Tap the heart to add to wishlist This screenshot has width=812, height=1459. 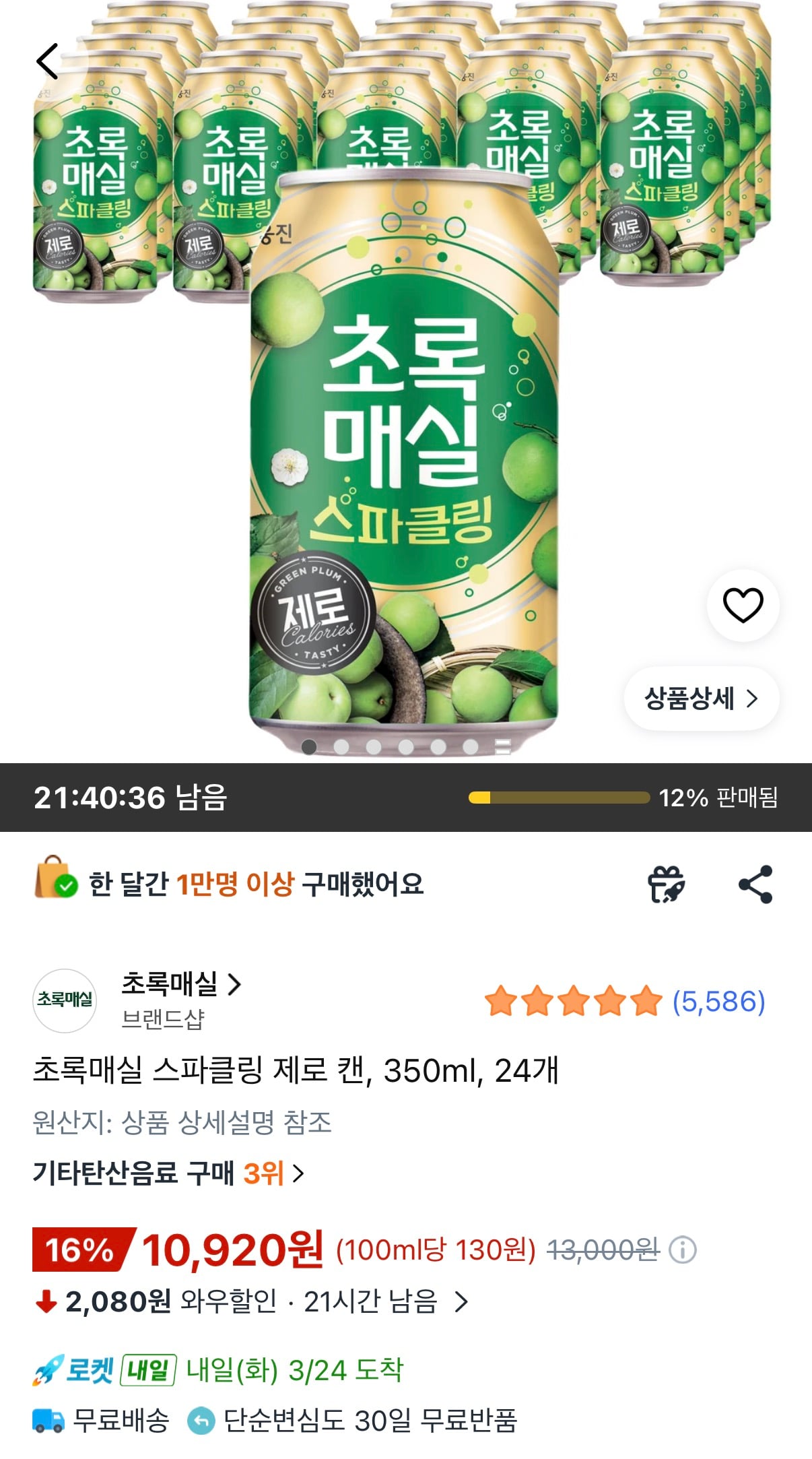743,605
